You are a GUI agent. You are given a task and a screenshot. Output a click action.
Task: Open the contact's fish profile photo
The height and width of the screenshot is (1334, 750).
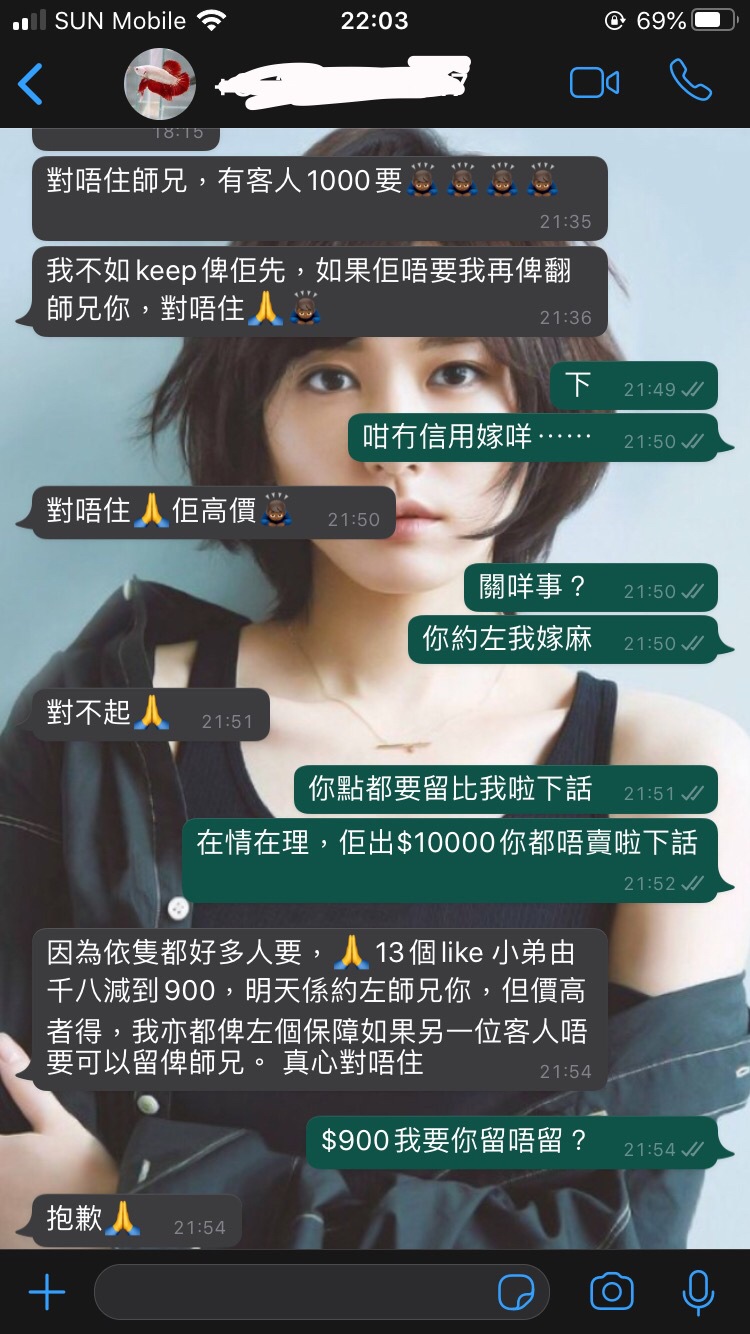coord(160,85)
